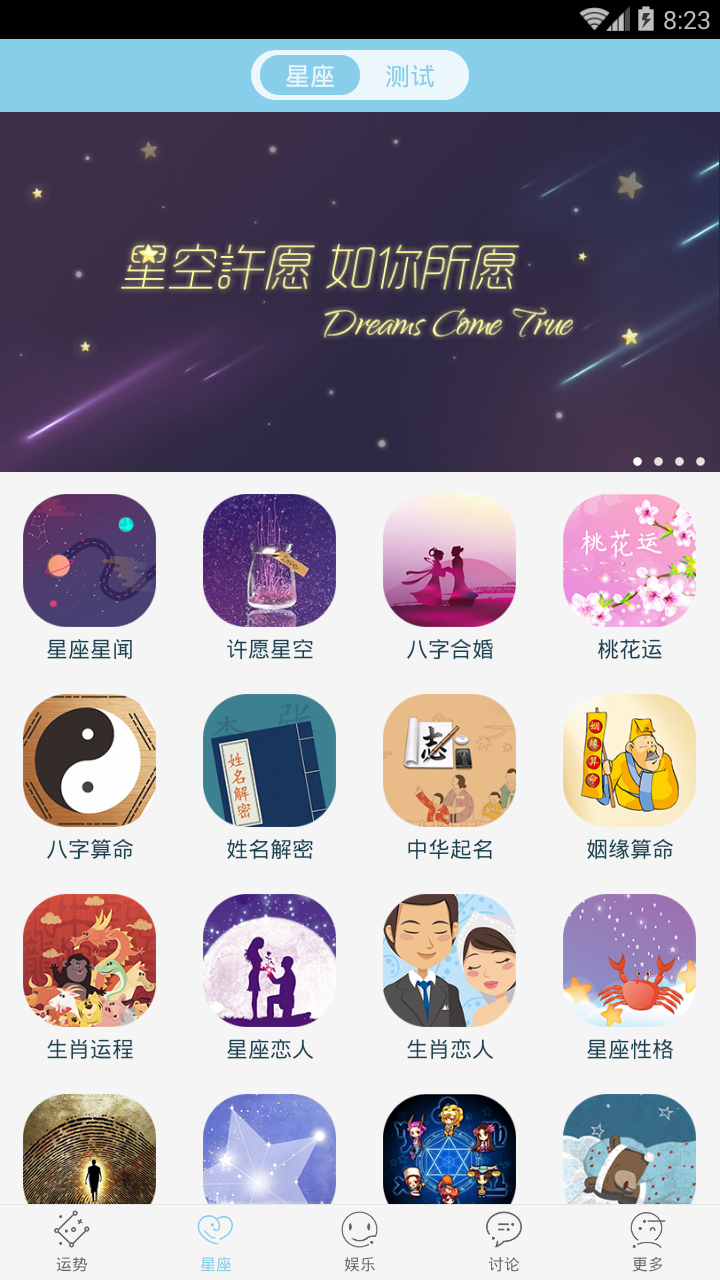Open the 姓名解密 name decoding feature
This screenshot has width=720, height=1280.
point(269,760)
